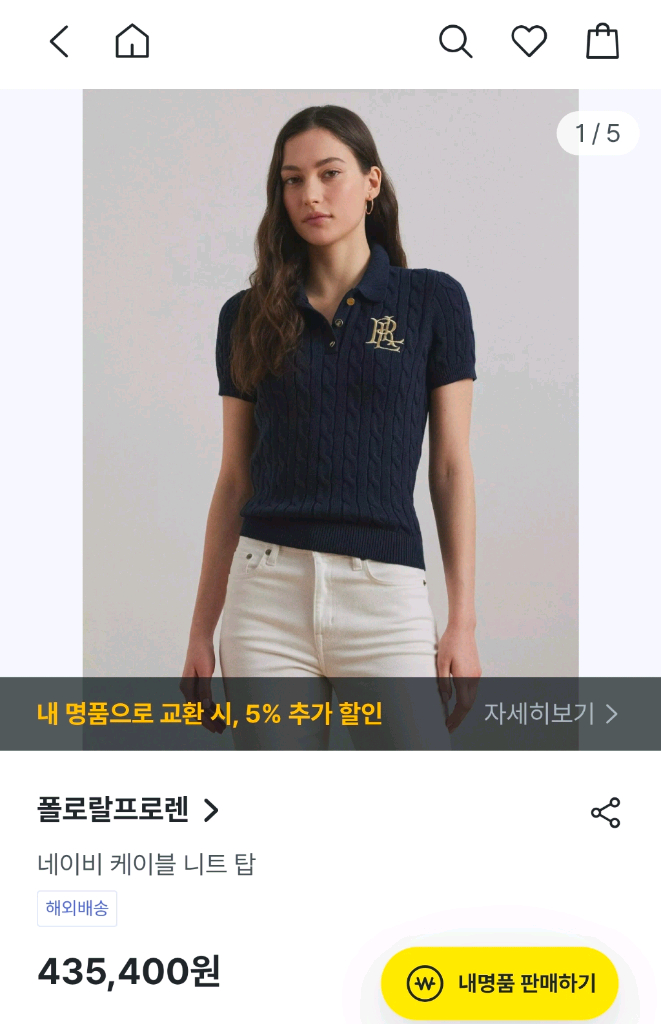Open the search magnifier icon

tap(455, 42)
